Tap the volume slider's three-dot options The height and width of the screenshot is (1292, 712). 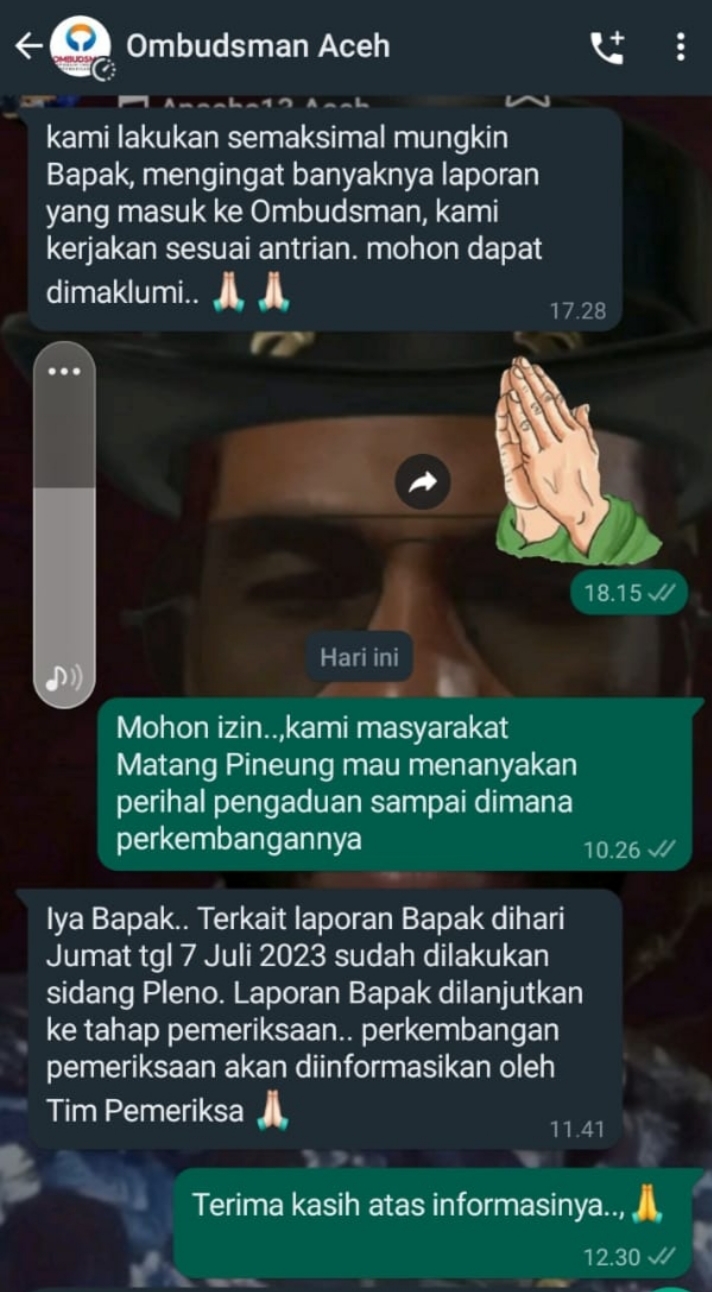(x=64, y=371)
